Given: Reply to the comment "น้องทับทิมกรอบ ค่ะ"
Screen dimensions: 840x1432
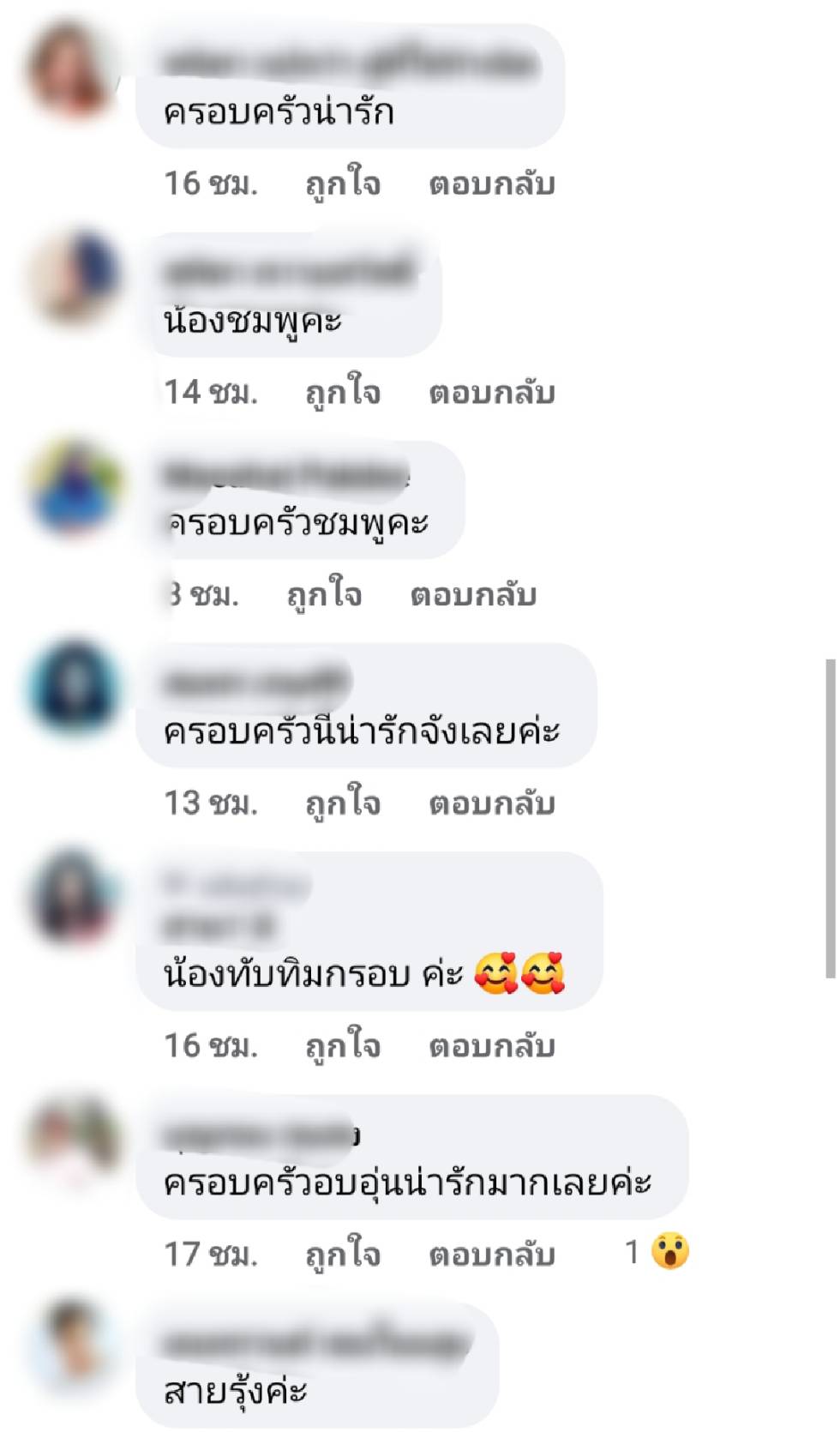Looking at the screenshot, I should click(492, 1047).
